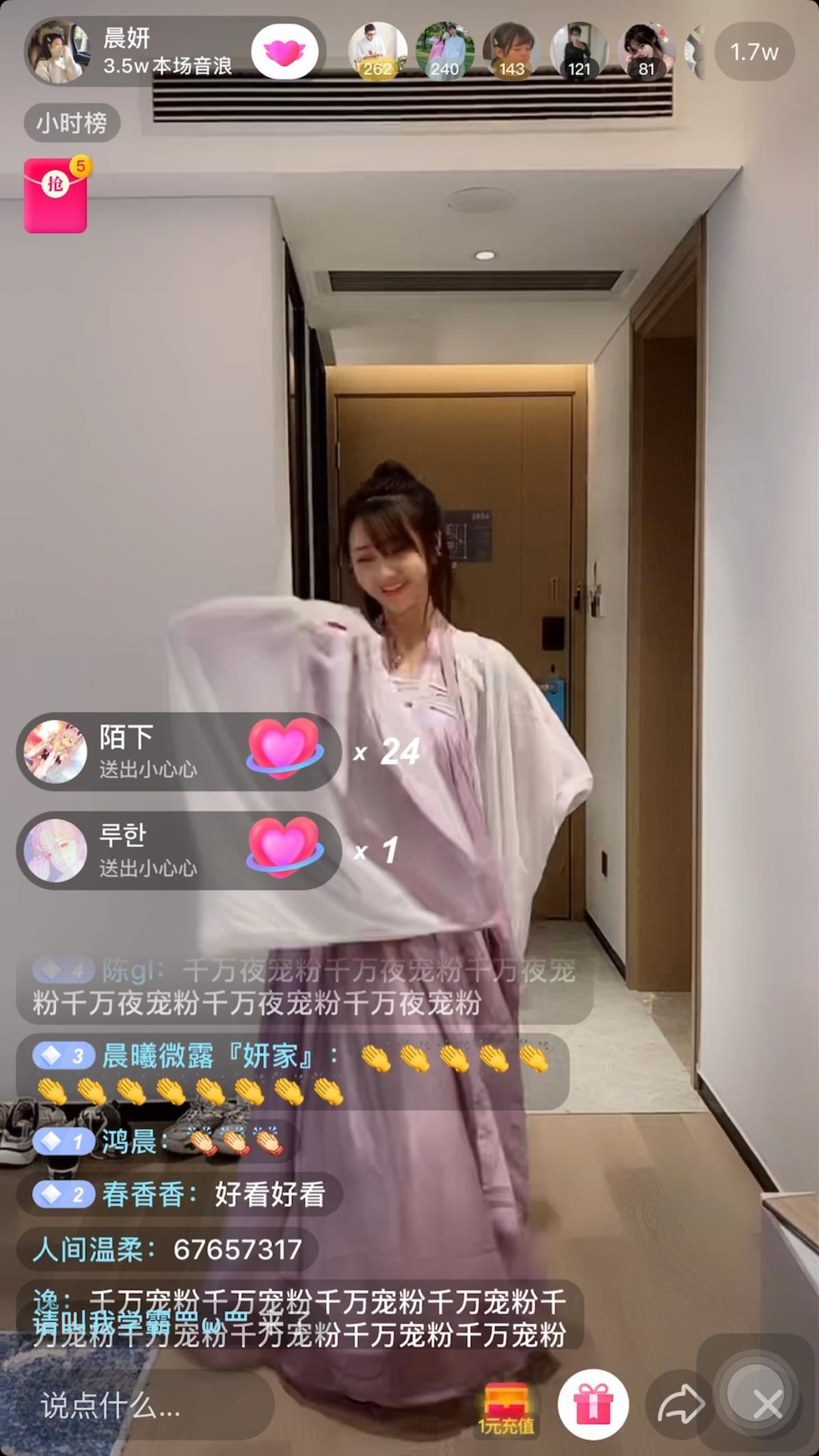Open streamer 晨妍's profile avatar
This screenshot has width=819, height=1456.
57,52
